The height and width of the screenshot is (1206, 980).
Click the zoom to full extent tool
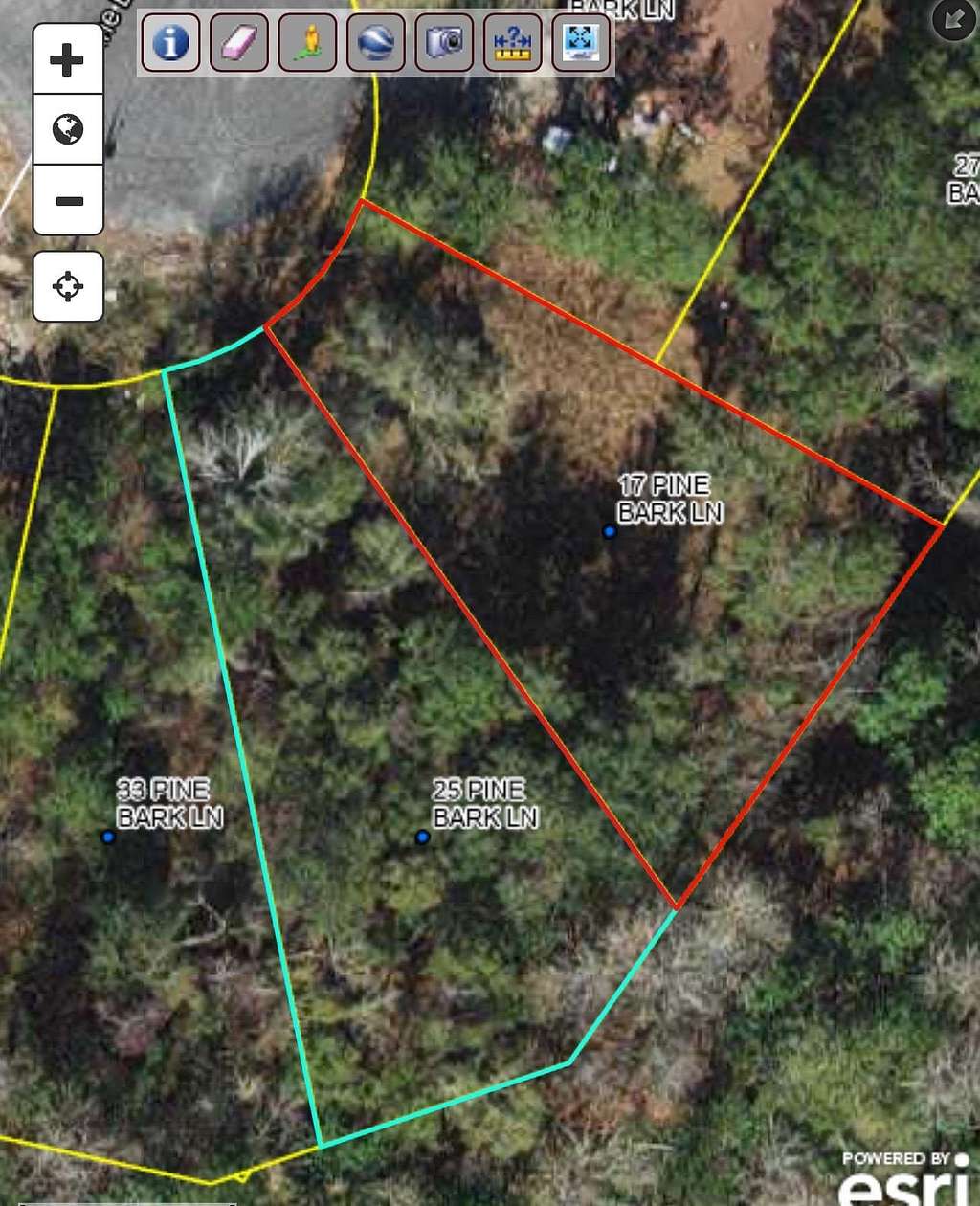pos(579,43)
